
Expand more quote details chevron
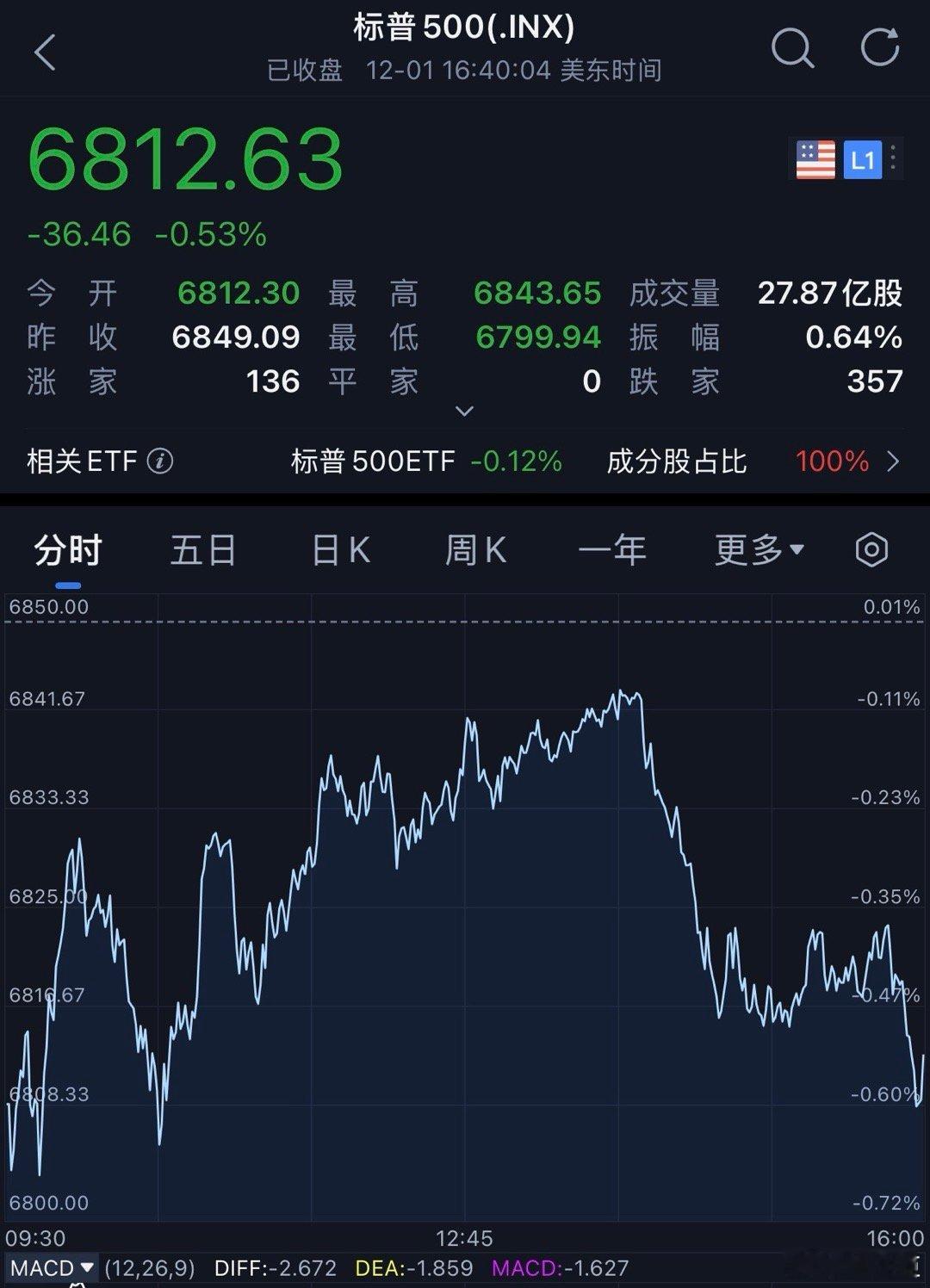pos(464,412)
